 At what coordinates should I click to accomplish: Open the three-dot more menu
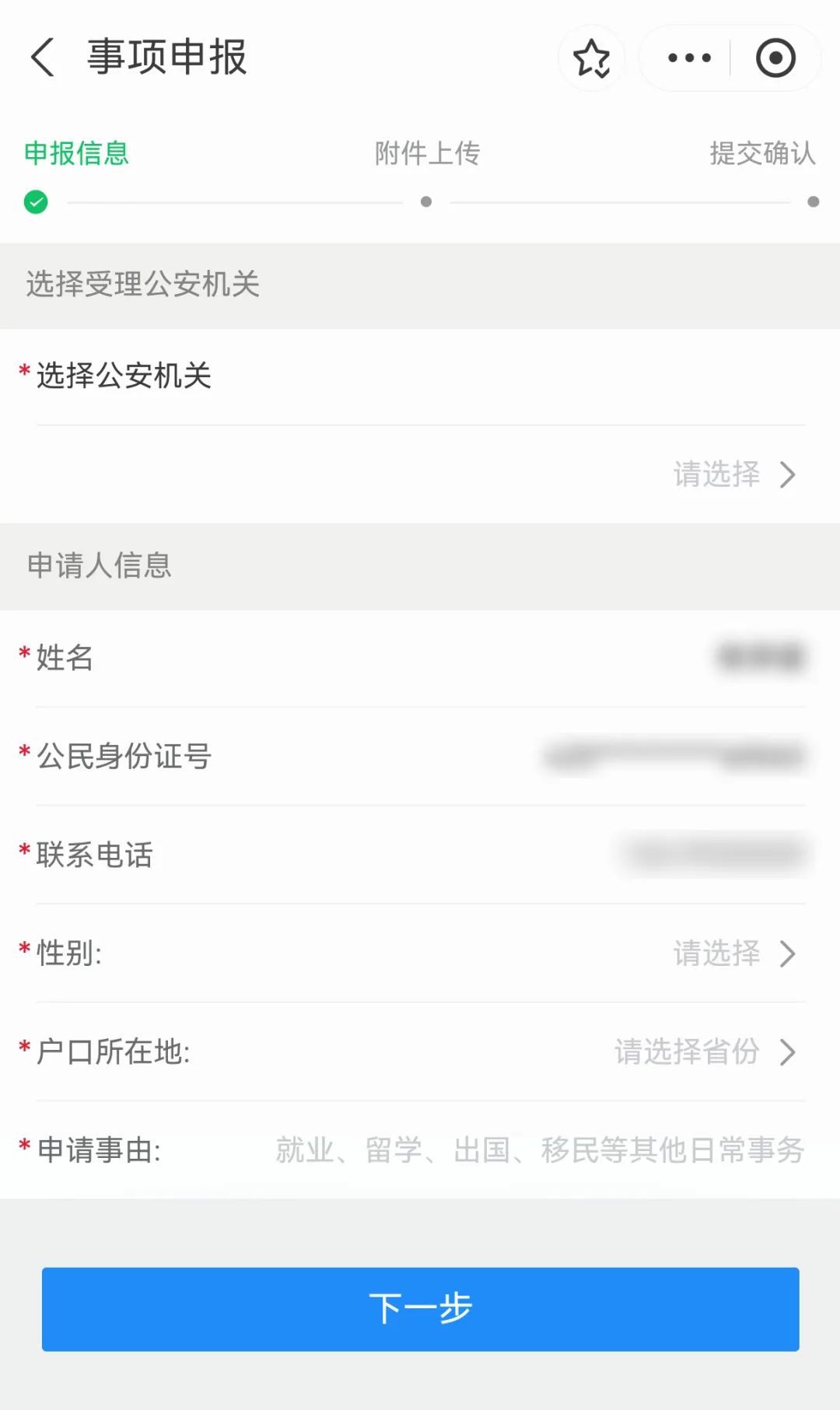pos(689,58)
